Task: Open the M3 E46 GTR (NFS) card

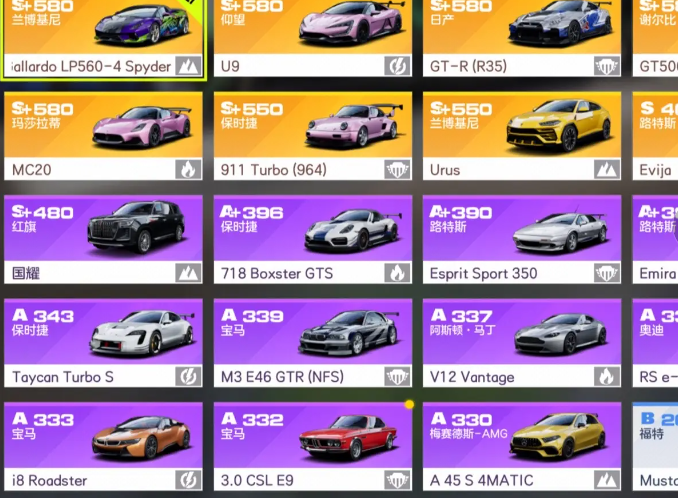Action: tap(312, 344)
